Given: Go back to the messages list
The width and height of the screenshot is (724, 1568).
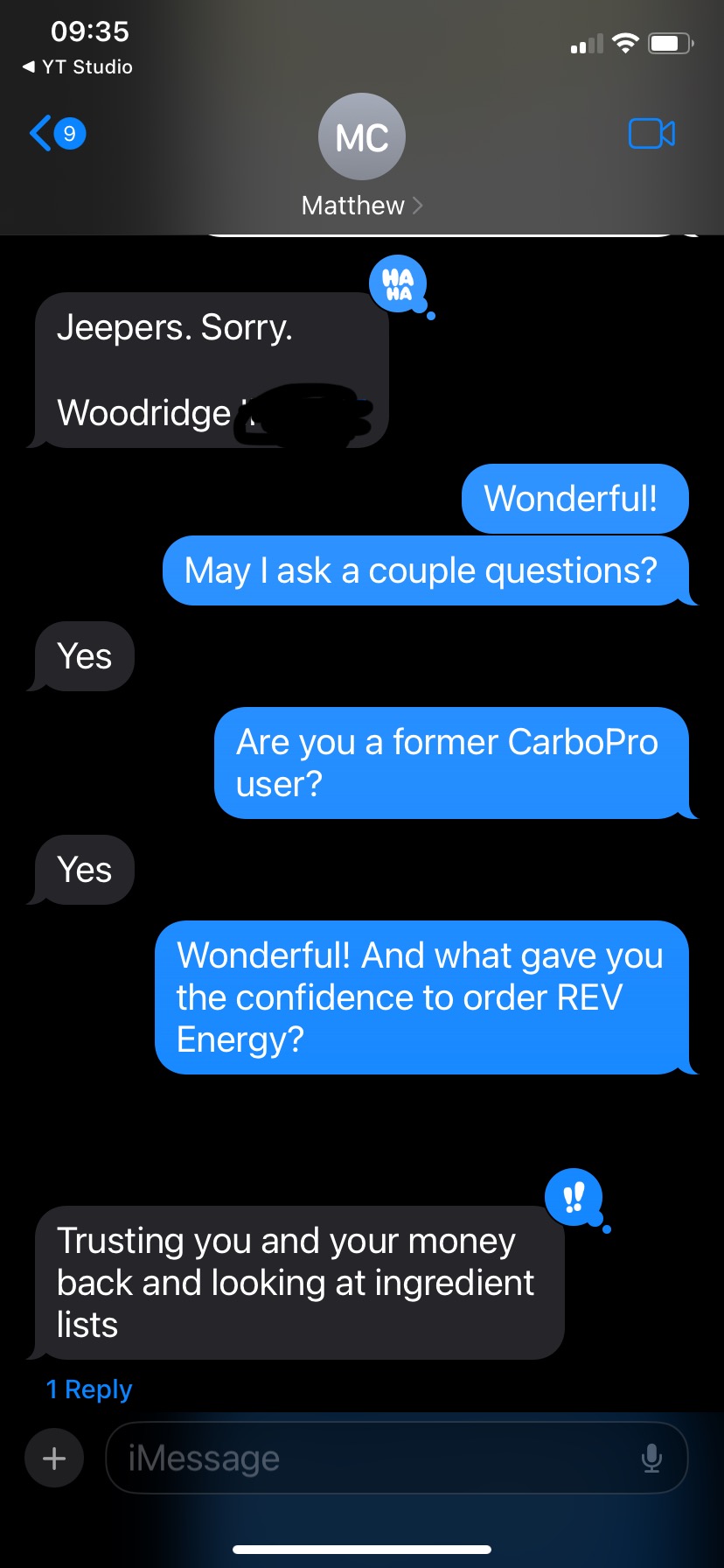Looking at the screenshot, I should point(56,134).
